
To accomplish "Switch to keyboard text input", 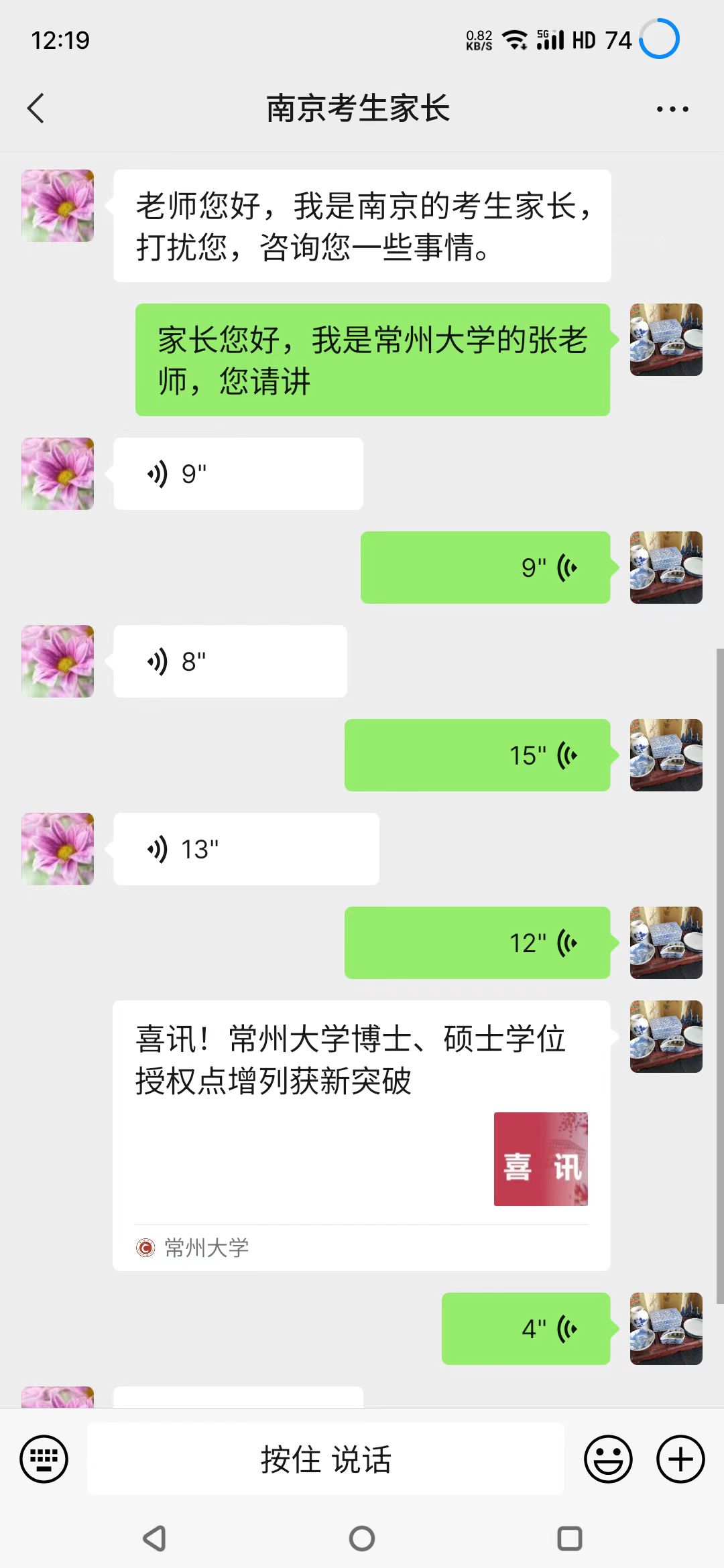I will [44, 1459].
